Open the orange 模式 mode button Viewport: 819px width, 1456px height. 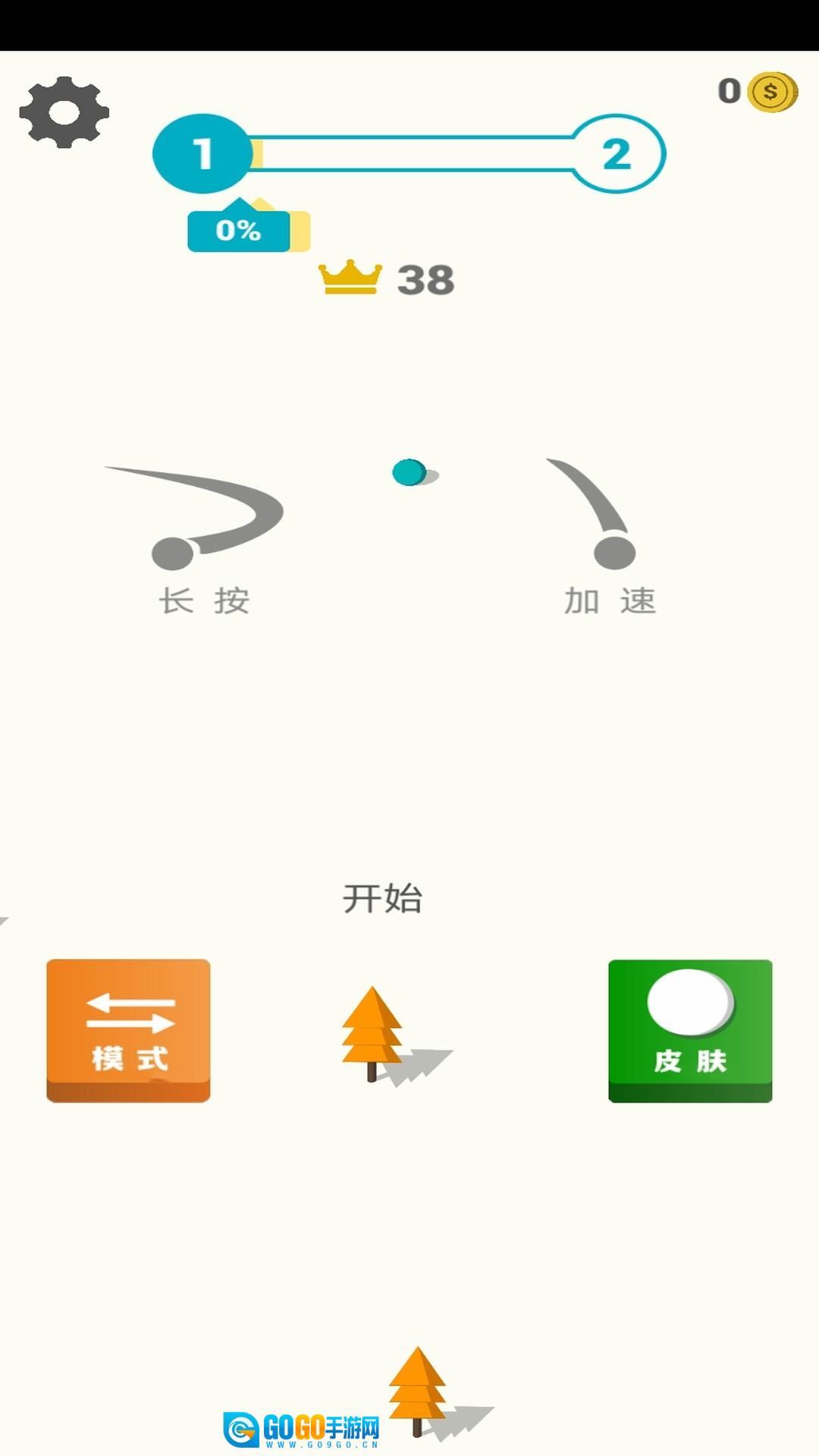click(x=128, y=1029)
